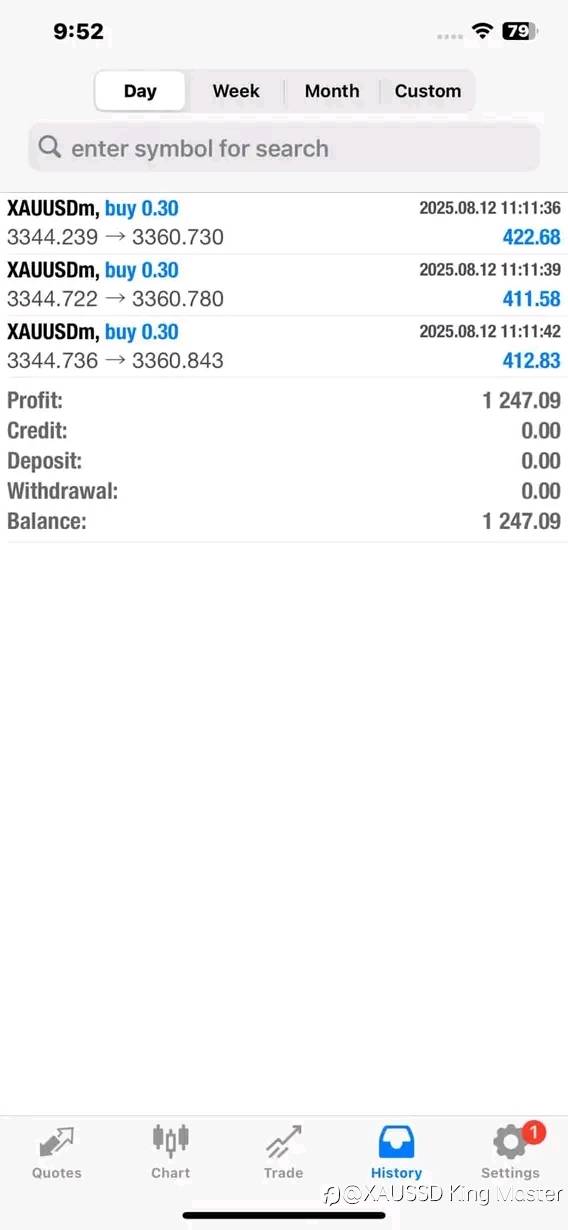Image resolution: width=568 pixels, height=1230 pixels.
Task: Tap the symbol search field
Action: (x=284, y=148)
